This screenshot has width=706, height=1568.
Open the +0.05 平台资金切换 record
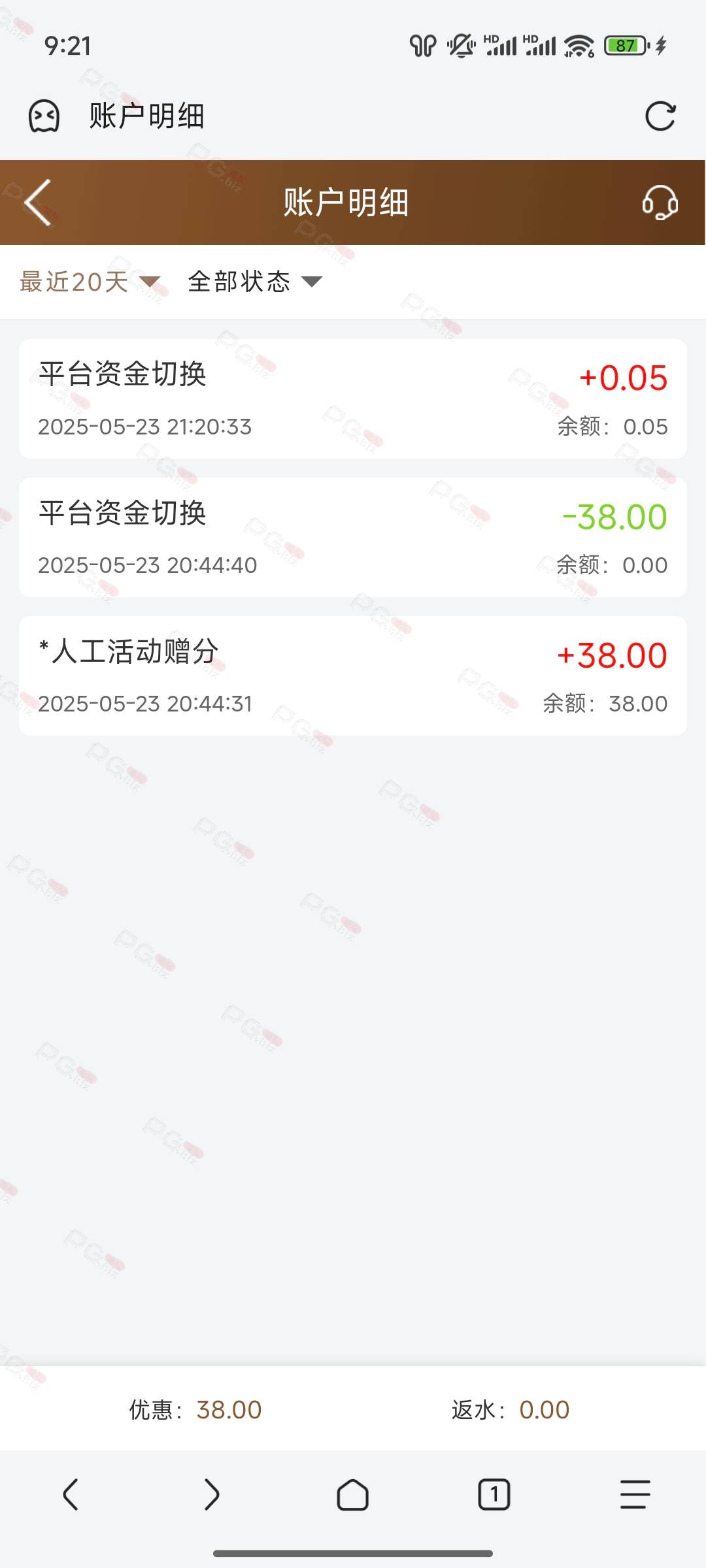(x=353, y=399)
